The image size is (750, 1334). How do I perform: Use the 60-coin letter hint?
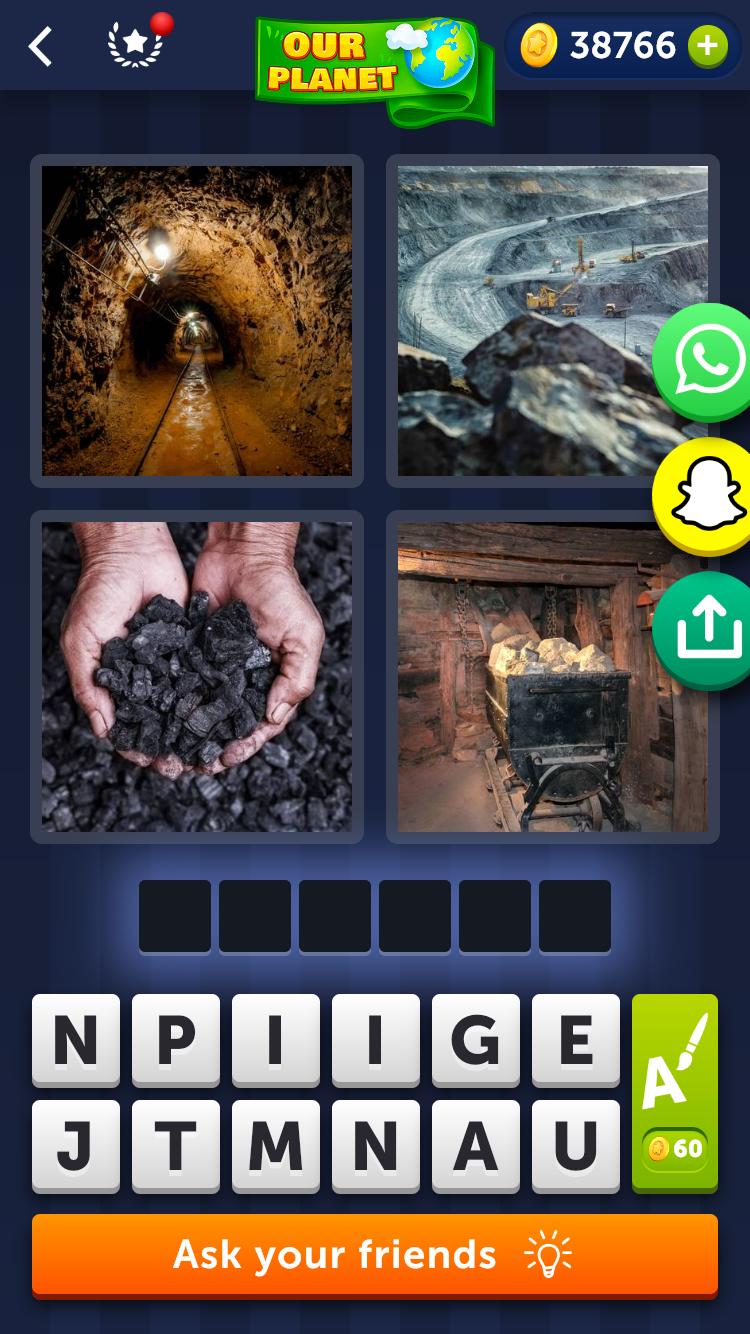(675, 1092)
